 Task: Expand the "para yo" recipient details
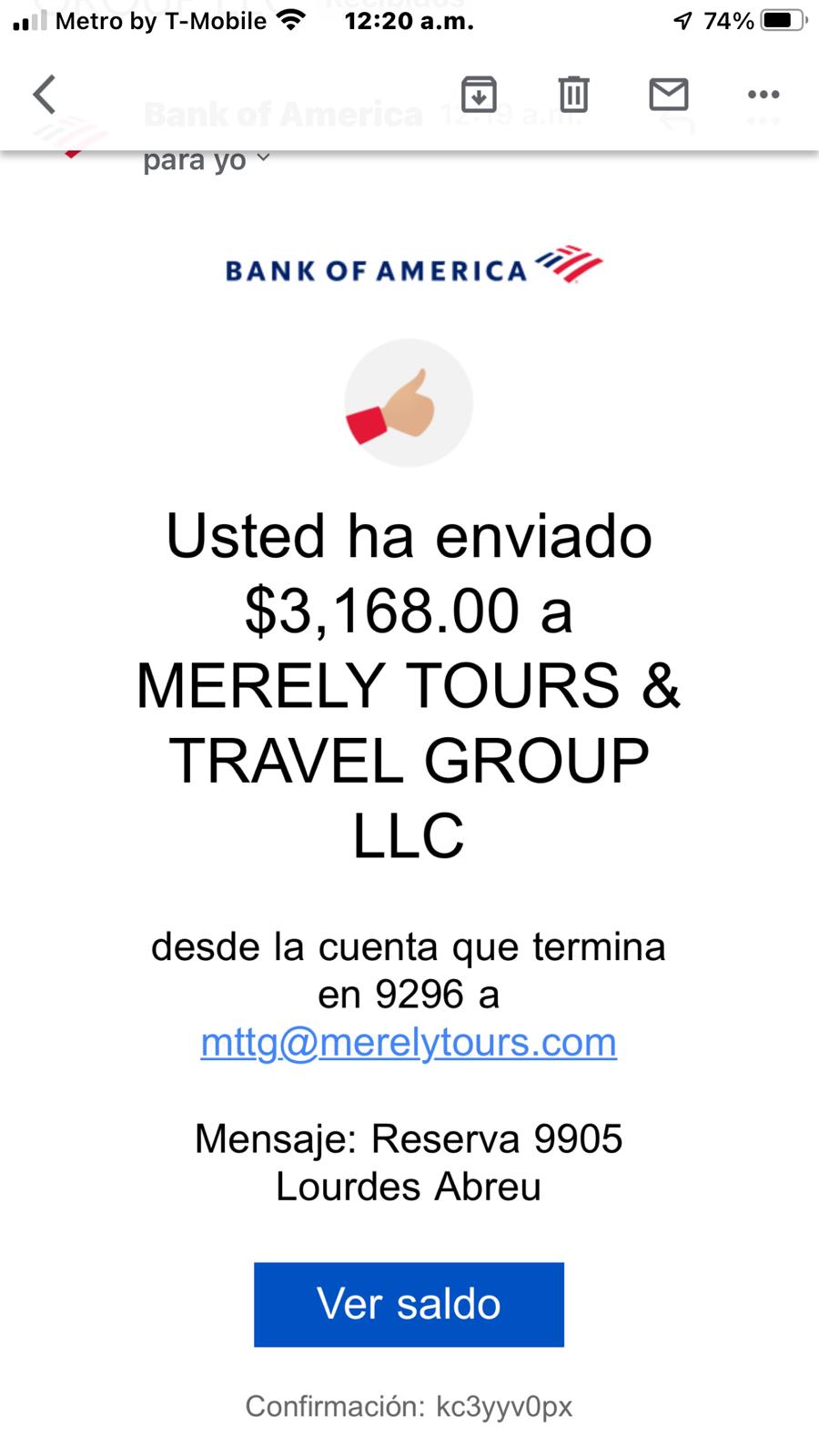207,160
